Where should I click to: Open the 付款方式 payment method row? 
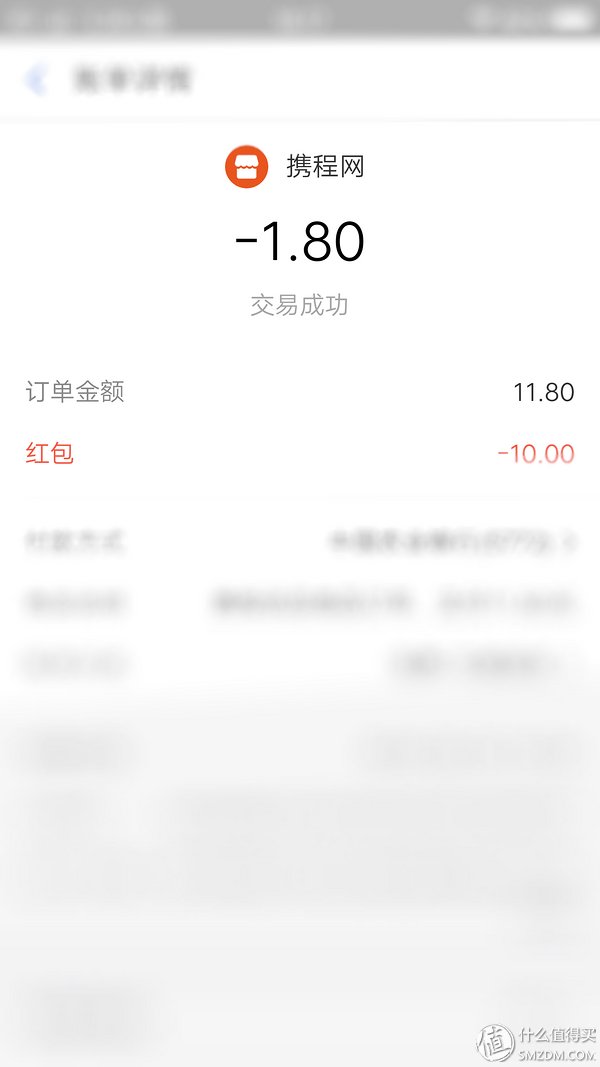(300, 543)
